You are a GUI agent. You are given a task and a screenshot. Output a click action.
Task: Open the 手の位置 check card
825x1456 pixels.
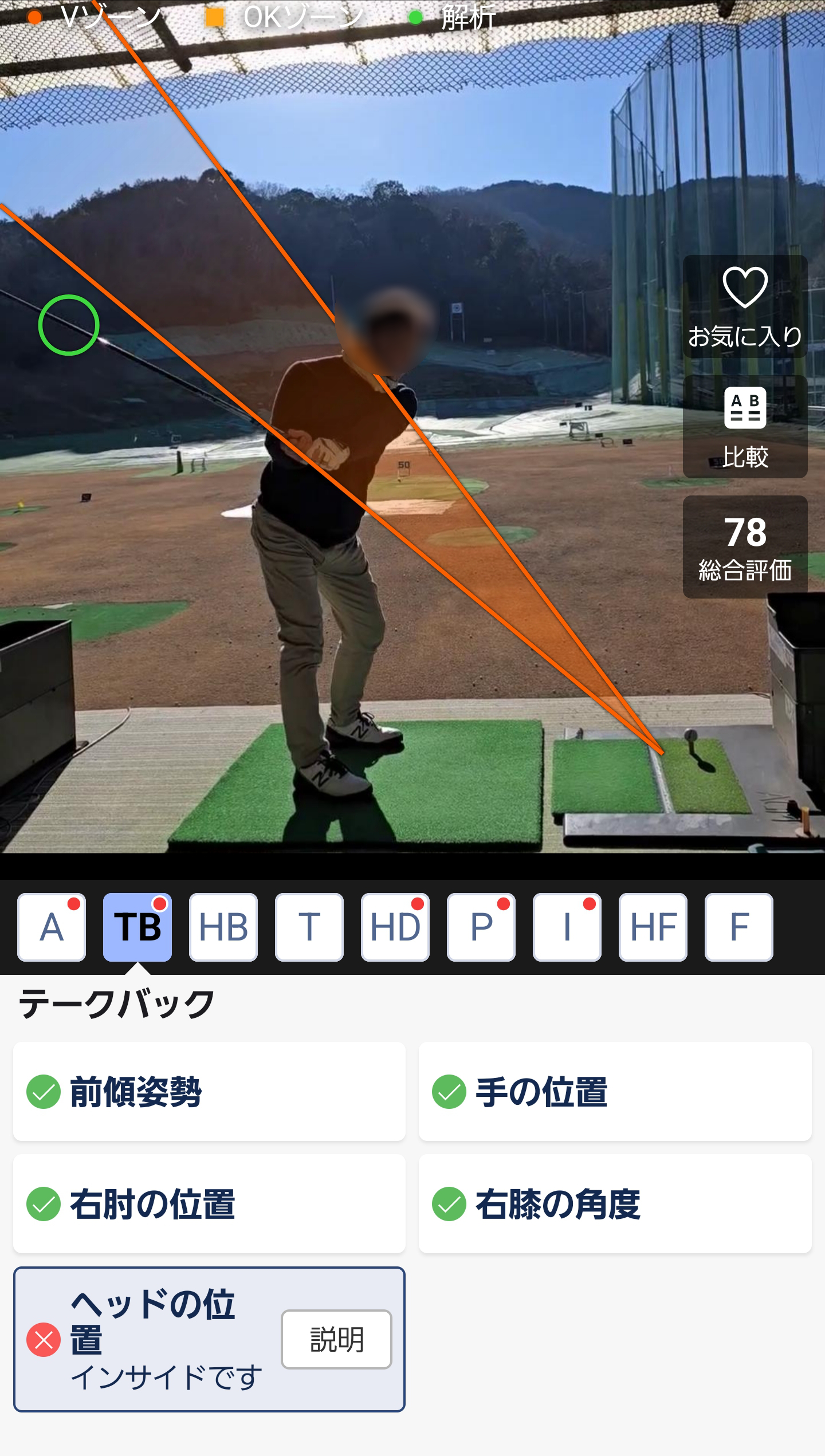[615, 1092]
